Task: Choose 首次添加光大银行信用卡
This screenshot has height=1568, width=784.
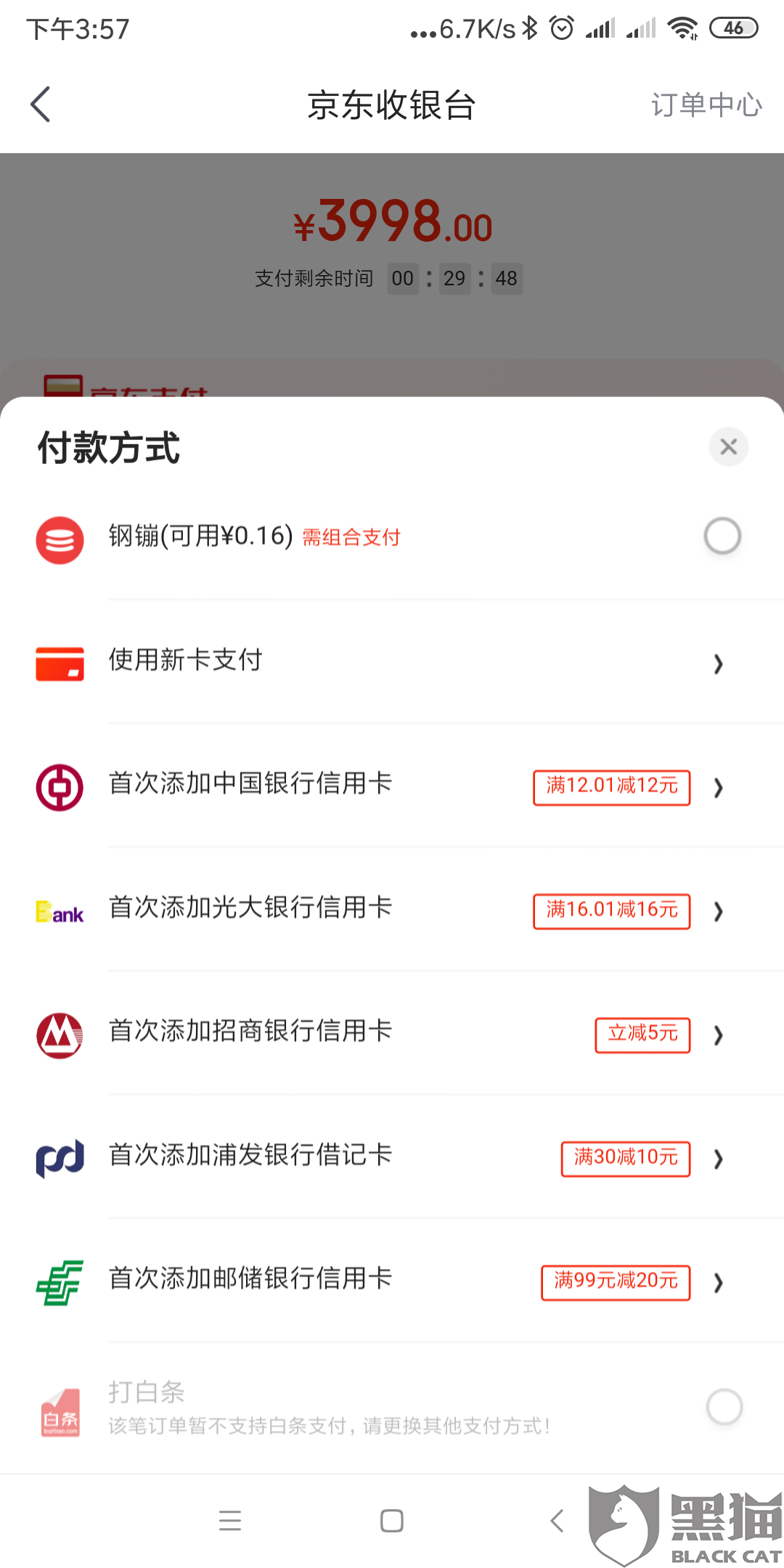Action: click(392, 910)
